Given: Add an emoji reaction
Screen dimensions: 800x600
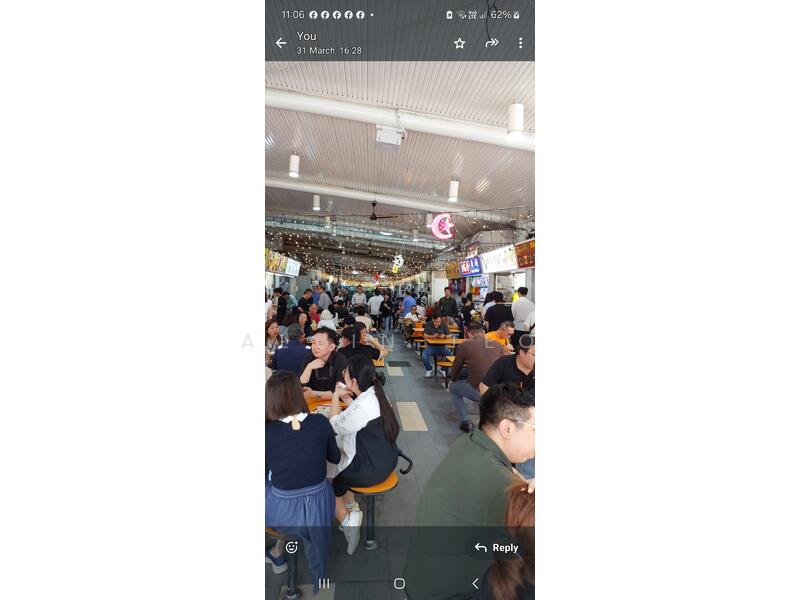Looking at the screenshot, I should [292, 547].
